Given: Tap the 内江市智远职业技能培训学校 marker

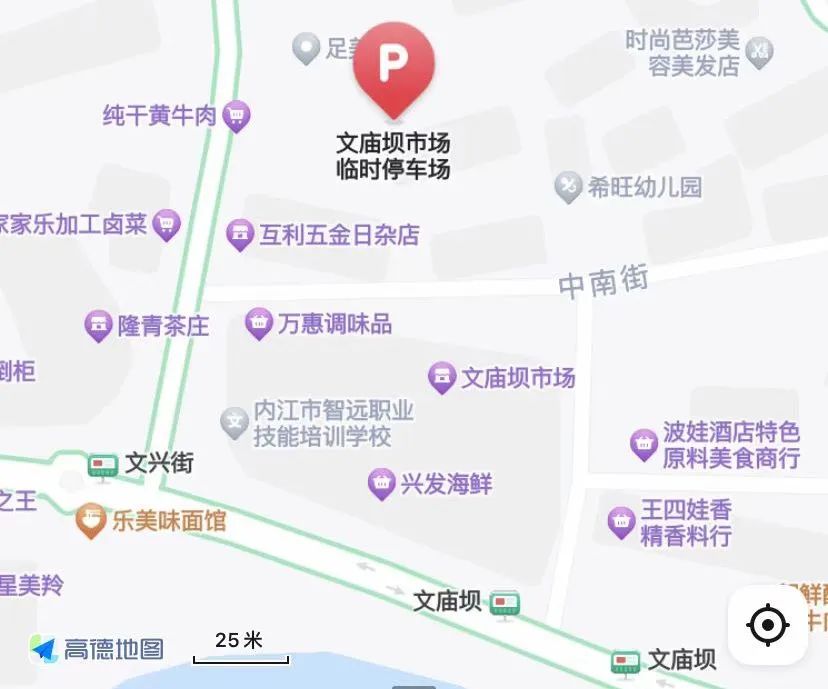Looking at the screenshot, I should (234, 423).
